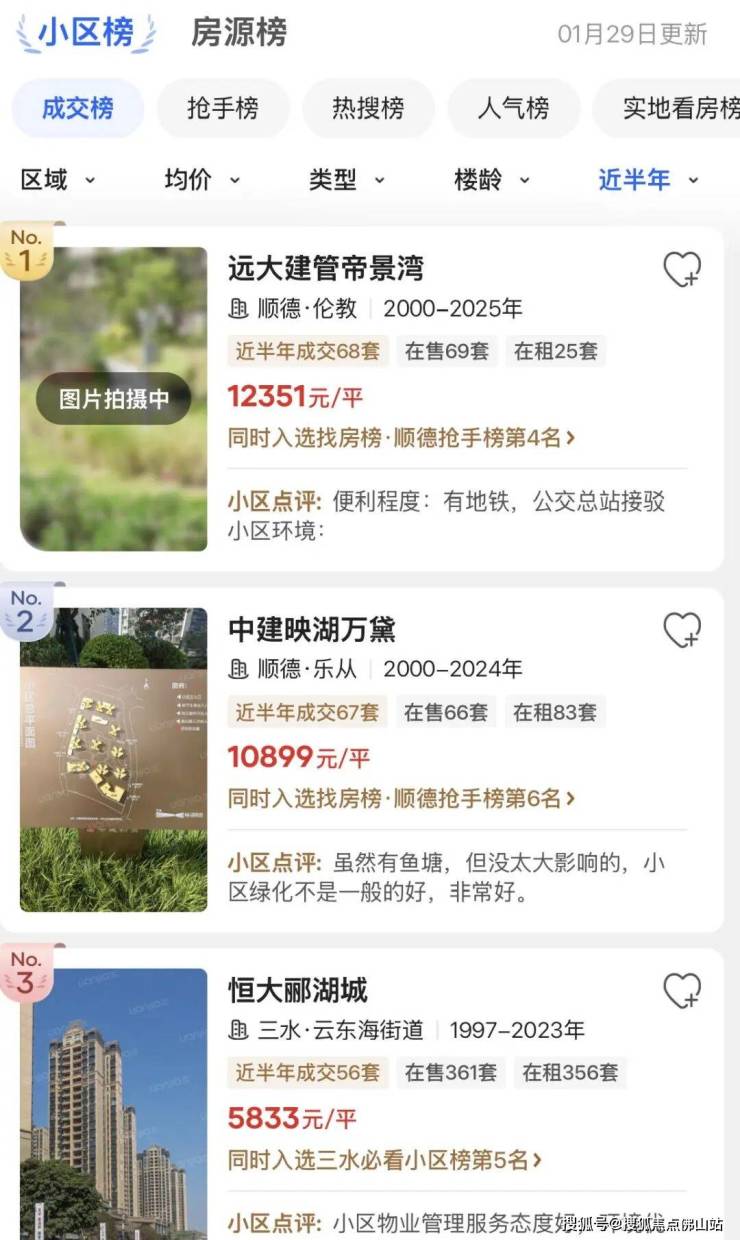Viewport: 740px width, 1240px height.
Task: Open 三水必看小区榜第5名 link
Action: [x=385, y=1160]
